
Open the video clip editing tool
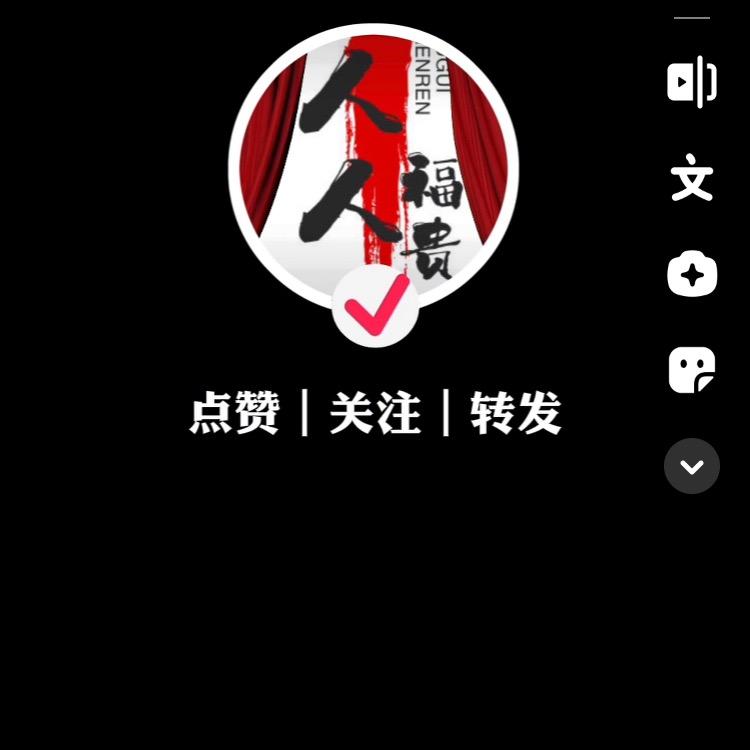(692, 82)
